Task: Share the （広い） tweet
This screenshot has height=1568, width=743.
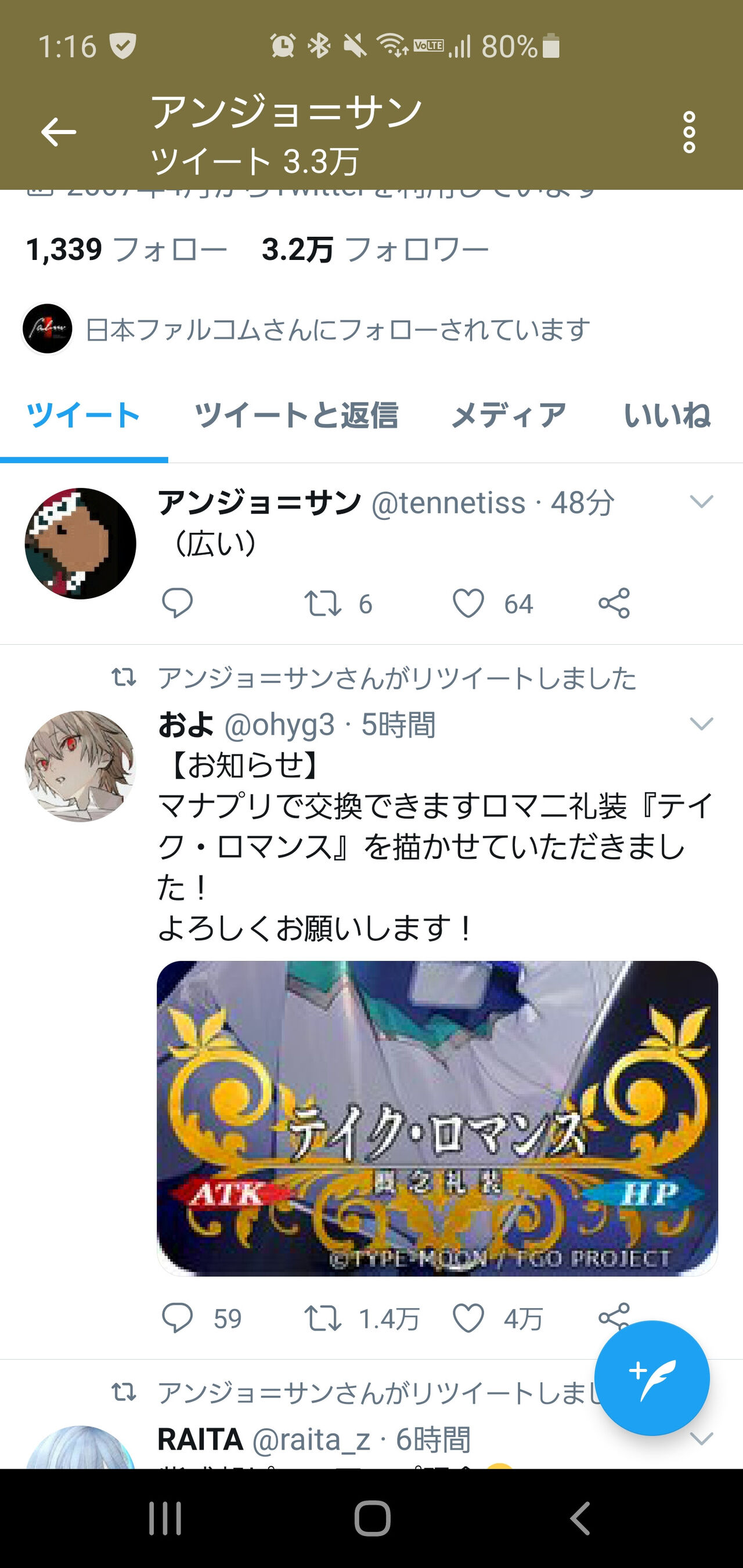Action: click(615, 603)
